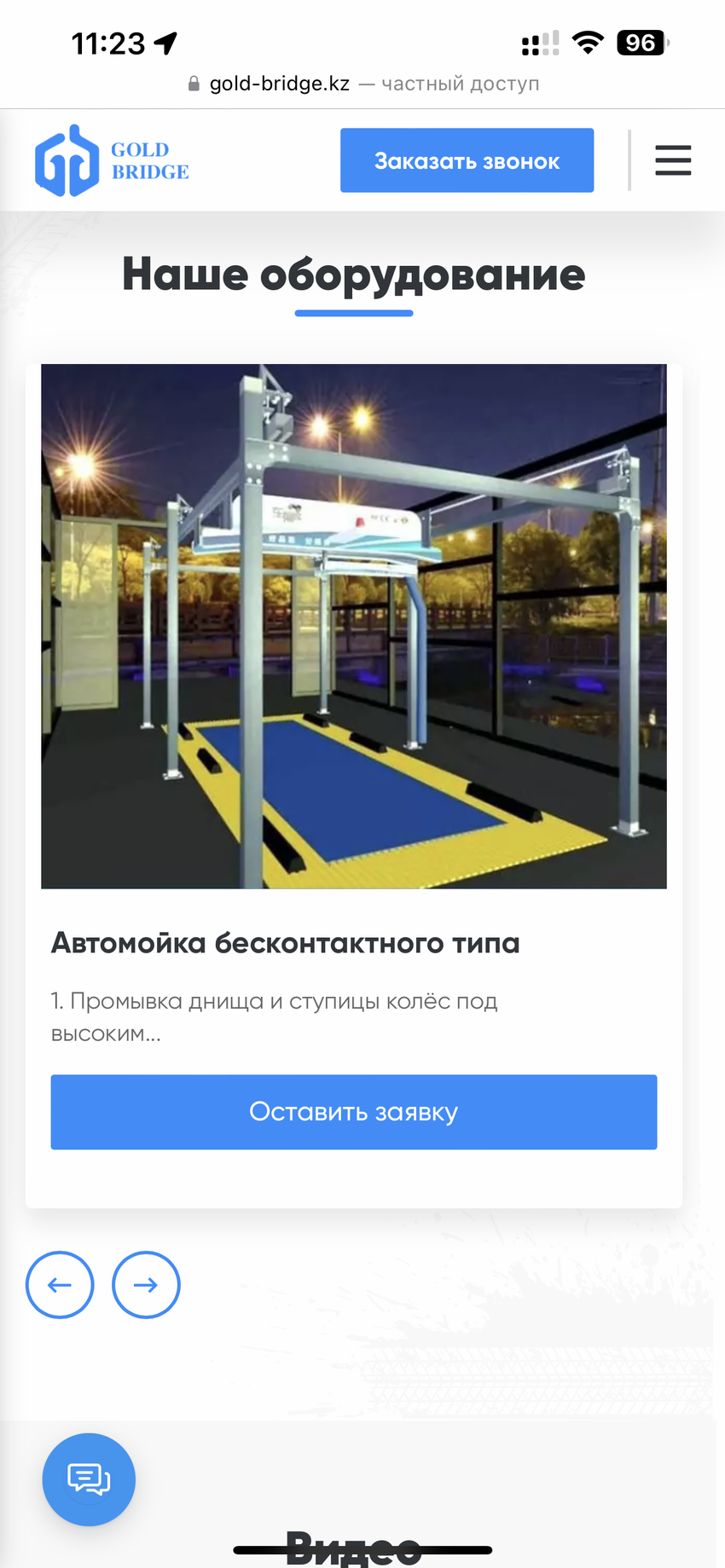
Task: Go to Gold Bridge home via logo
Action: 112,161
